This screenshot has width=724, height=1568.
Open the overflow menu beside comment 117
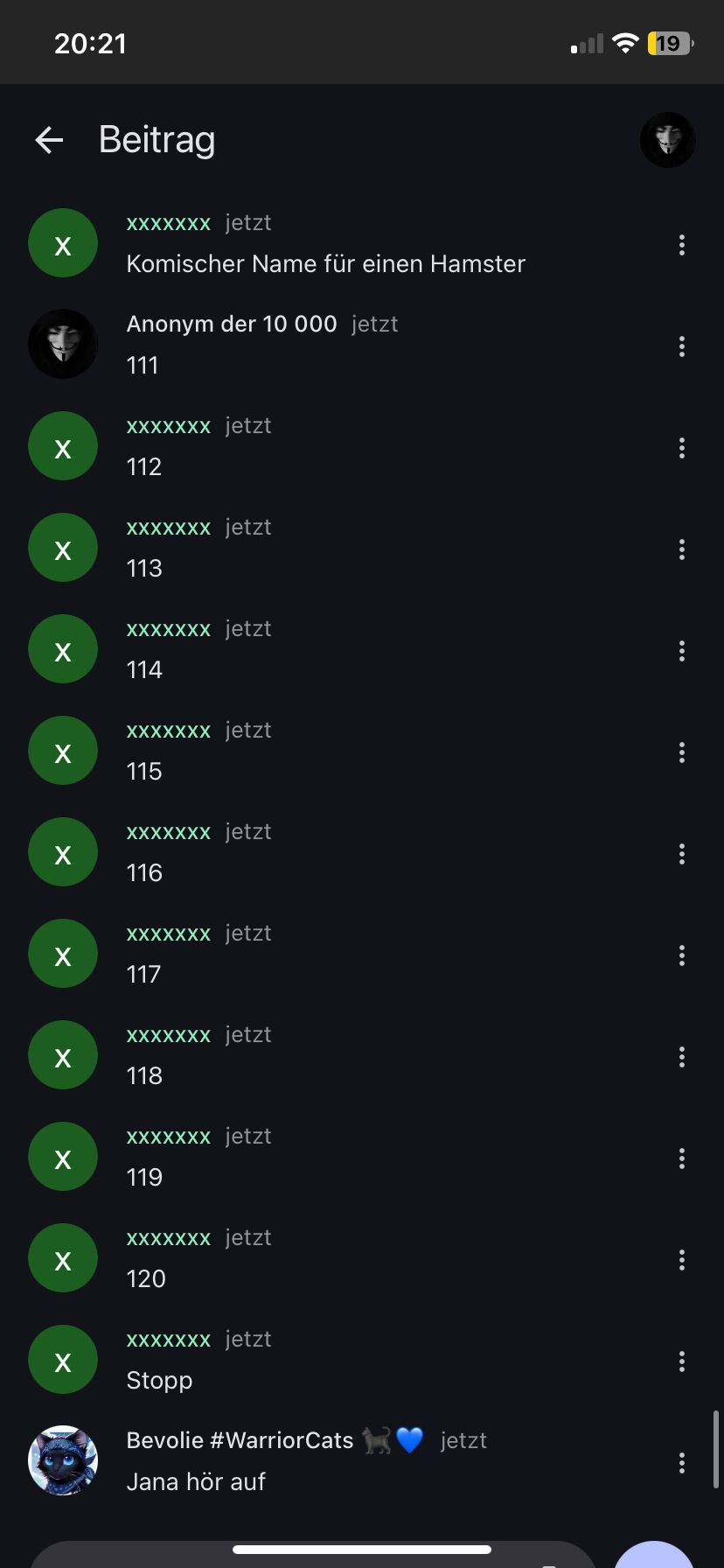[x=682, y=956]
